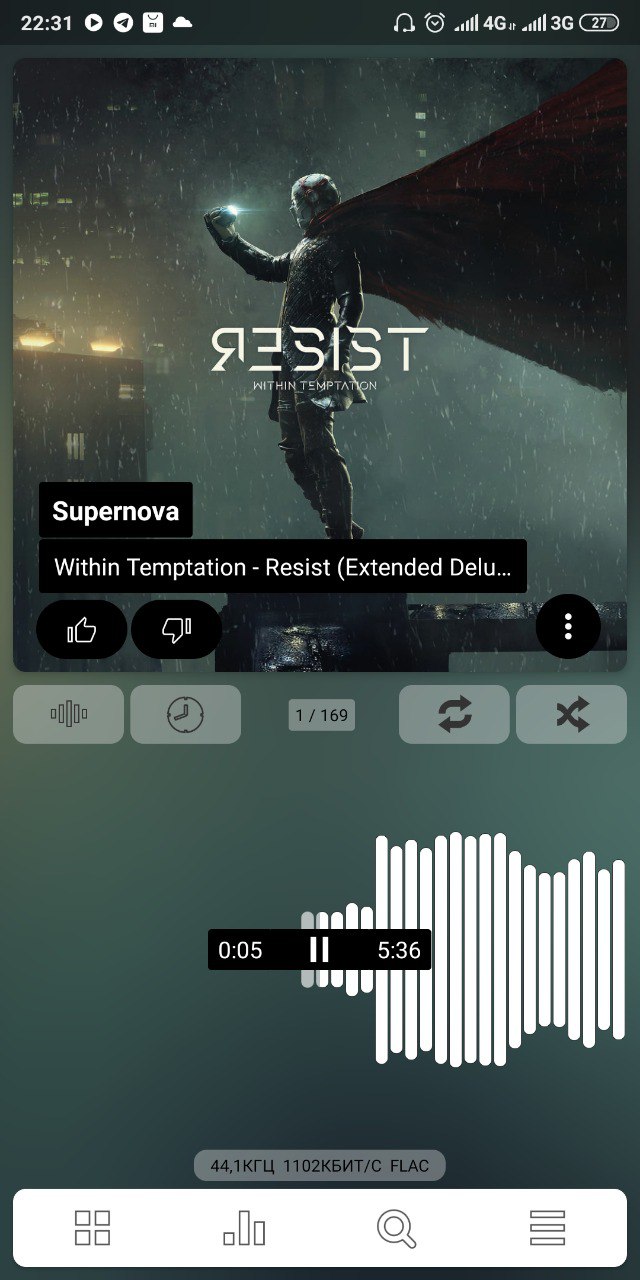This screenshot has width=640, height=1280.
Task: Like the track Supernova
Action: [81, 629]
